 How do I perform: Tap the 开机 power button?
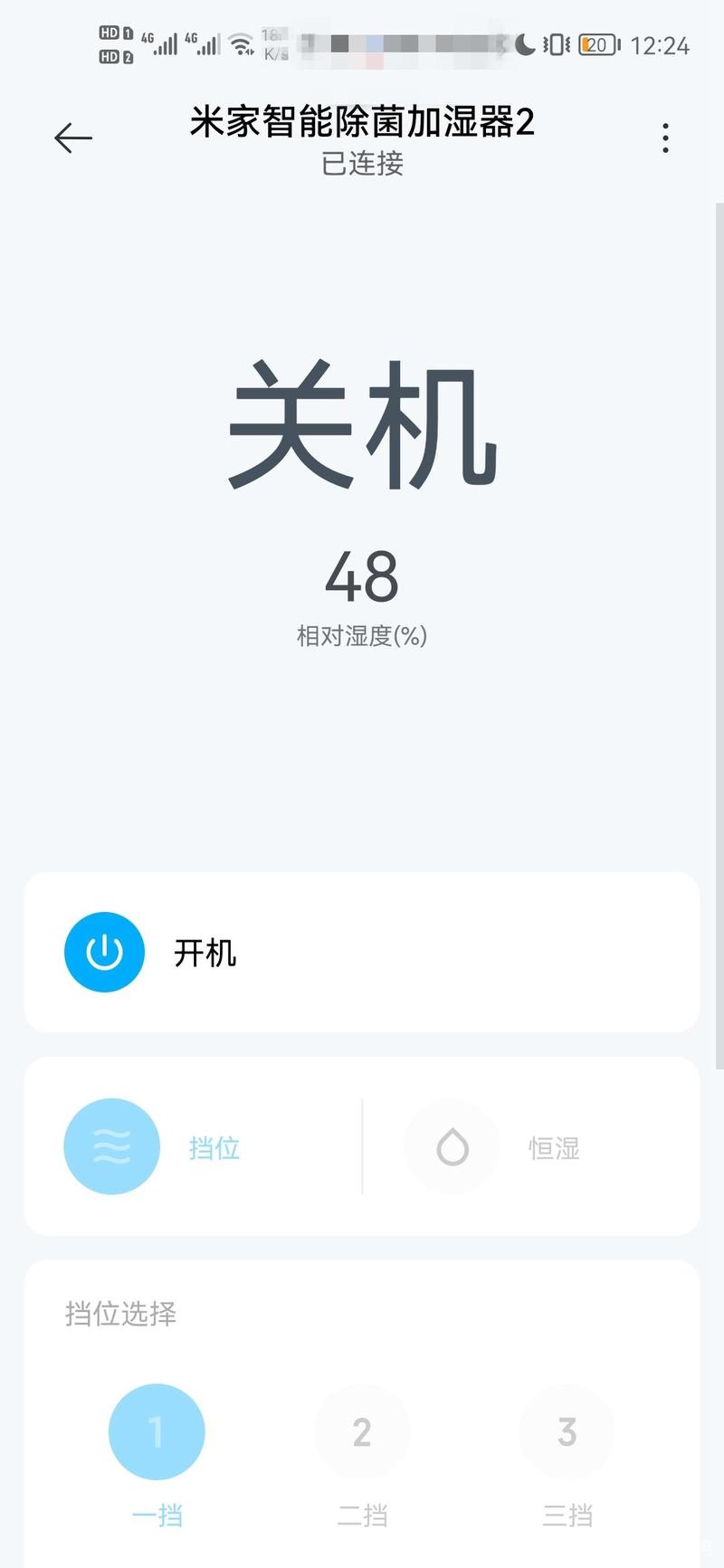tap(104, 952)
